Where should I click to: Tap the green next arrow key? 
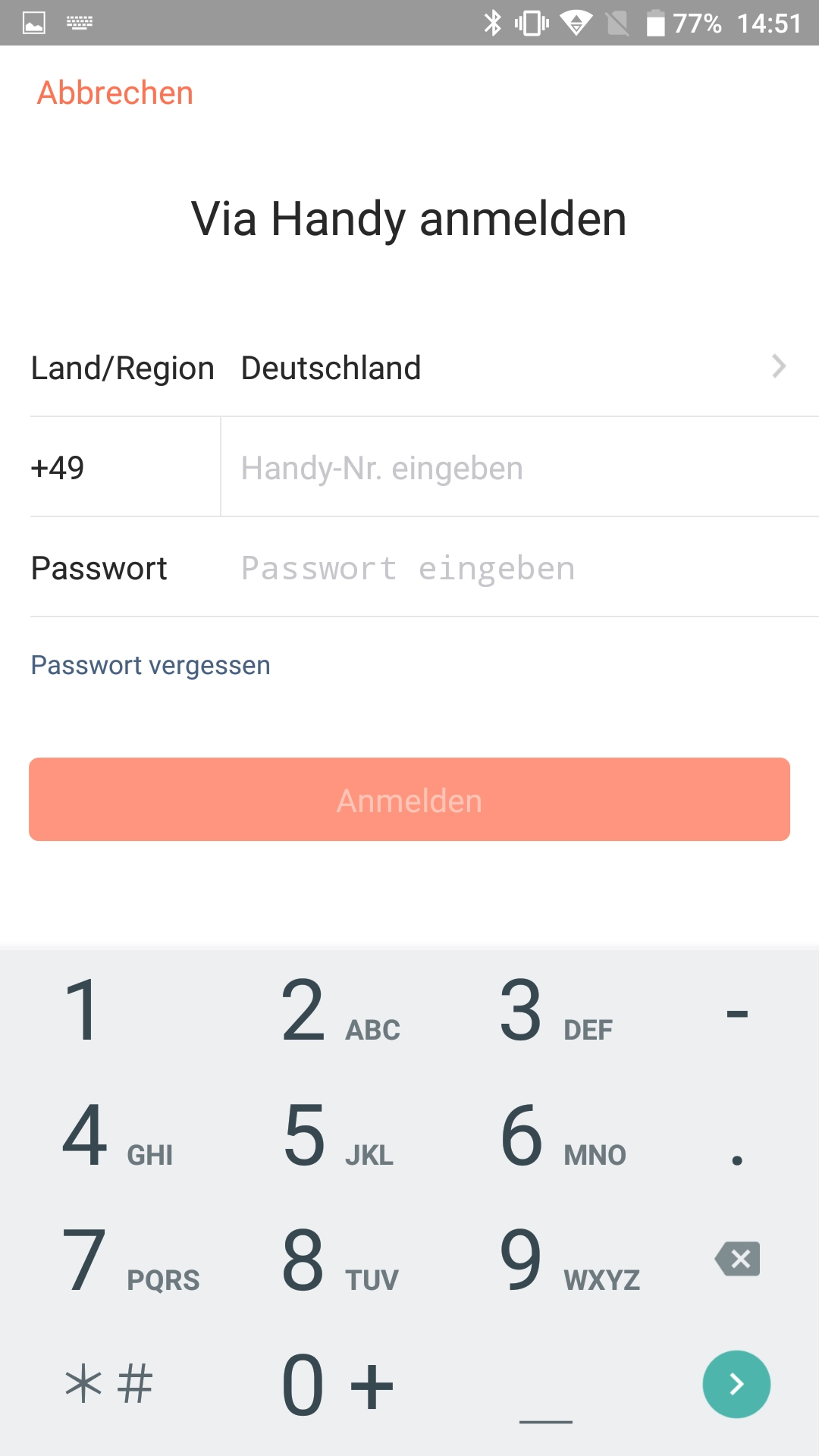(x=736, y=1384)
